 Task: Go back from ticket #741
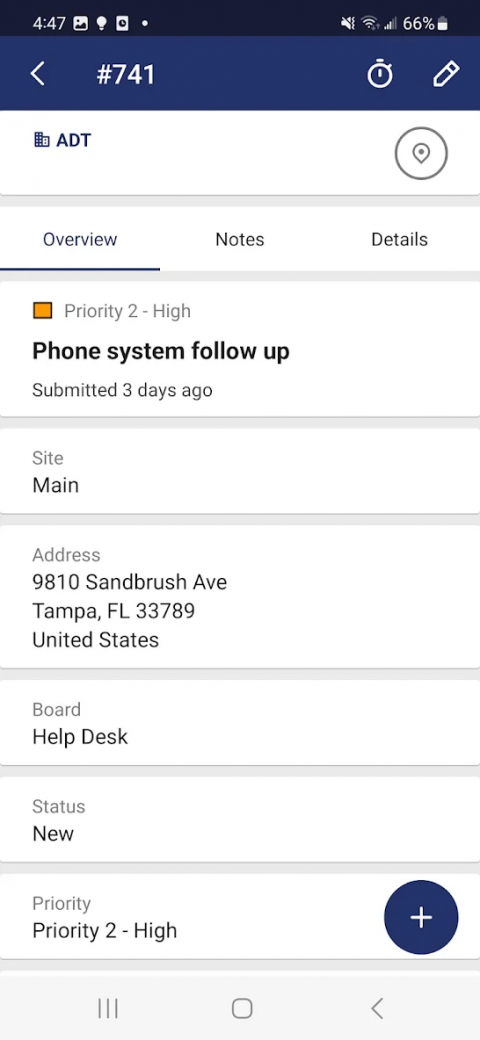(x=38, y=74)
